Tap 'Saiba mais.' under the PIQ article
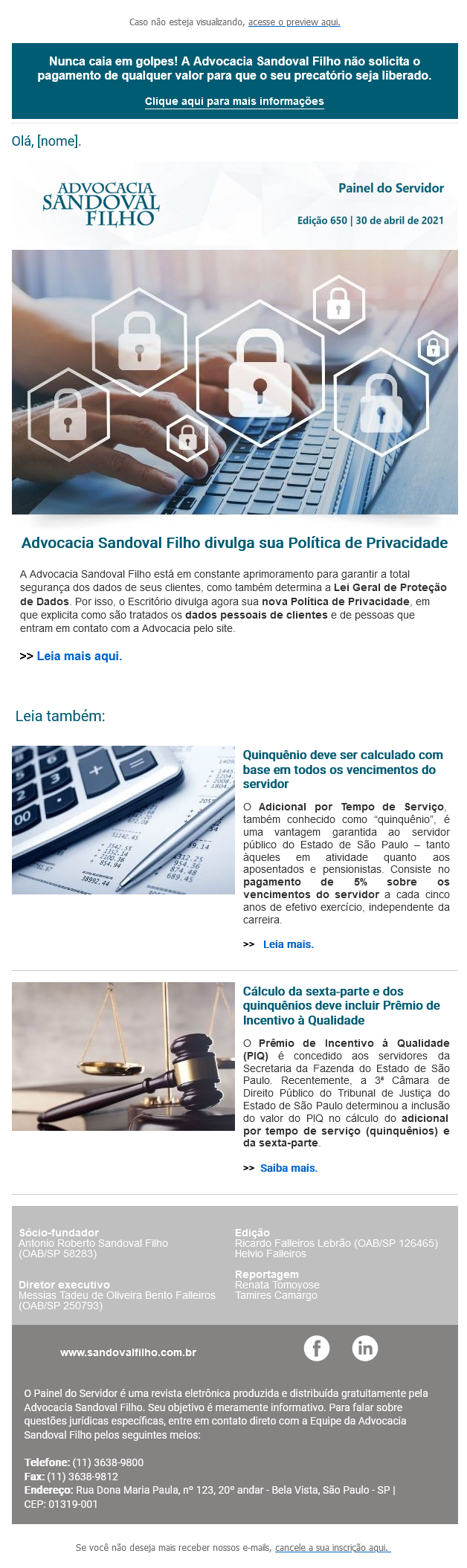The width and height of the screenshot is (467, 1568). tap(289, 1168)
